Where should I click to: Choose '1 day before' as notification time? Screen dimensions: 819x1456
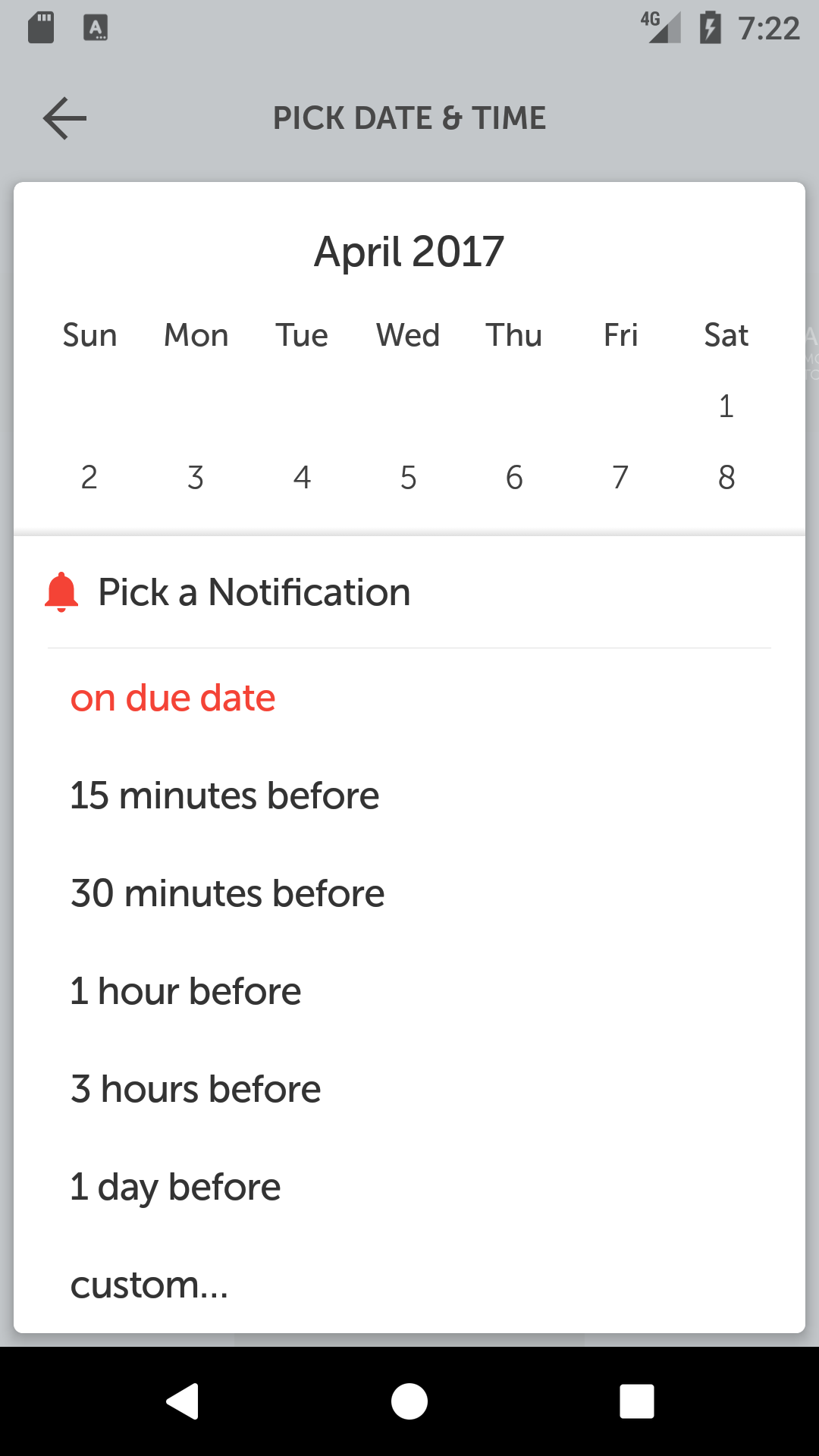click(x=174, y=1185)
